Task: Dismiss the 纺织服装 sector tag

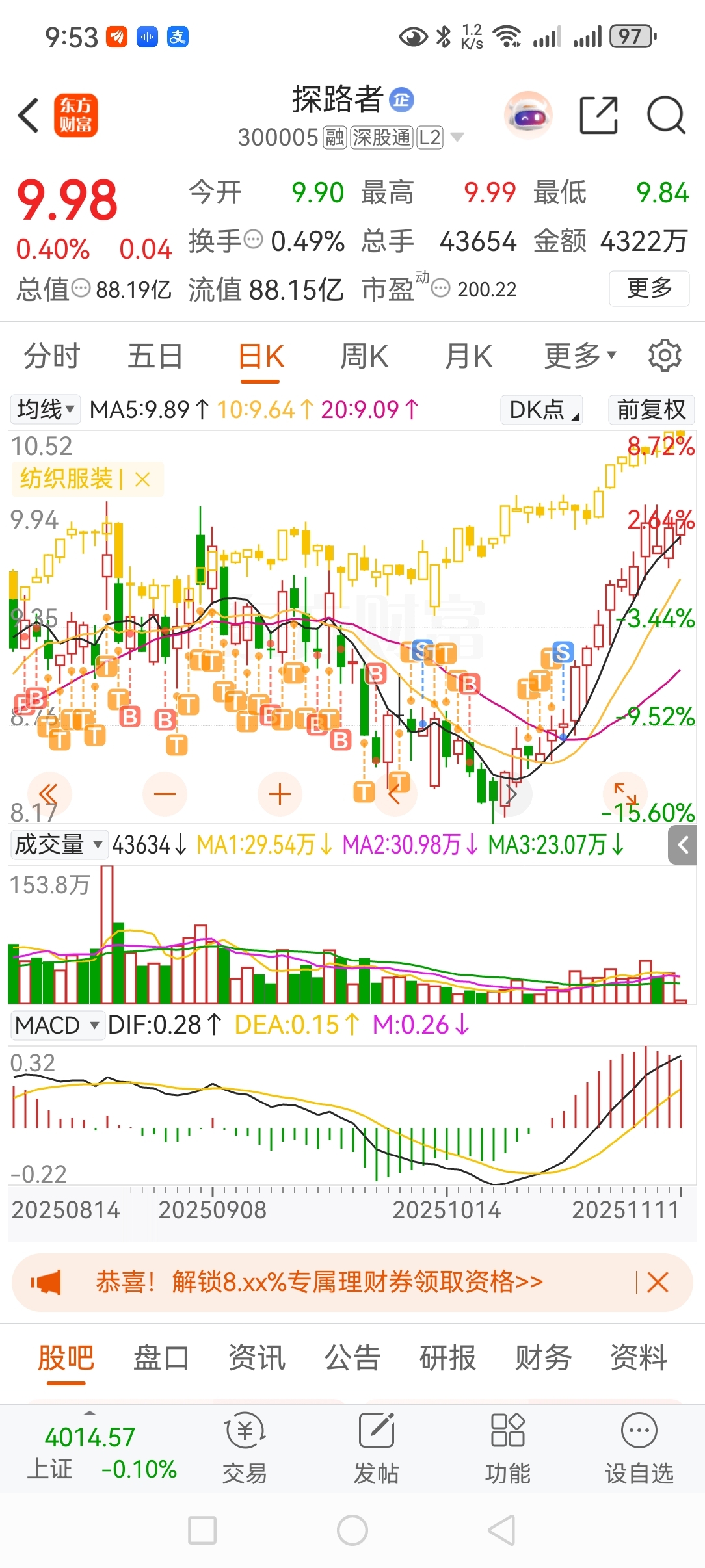Action: [142, 480]
